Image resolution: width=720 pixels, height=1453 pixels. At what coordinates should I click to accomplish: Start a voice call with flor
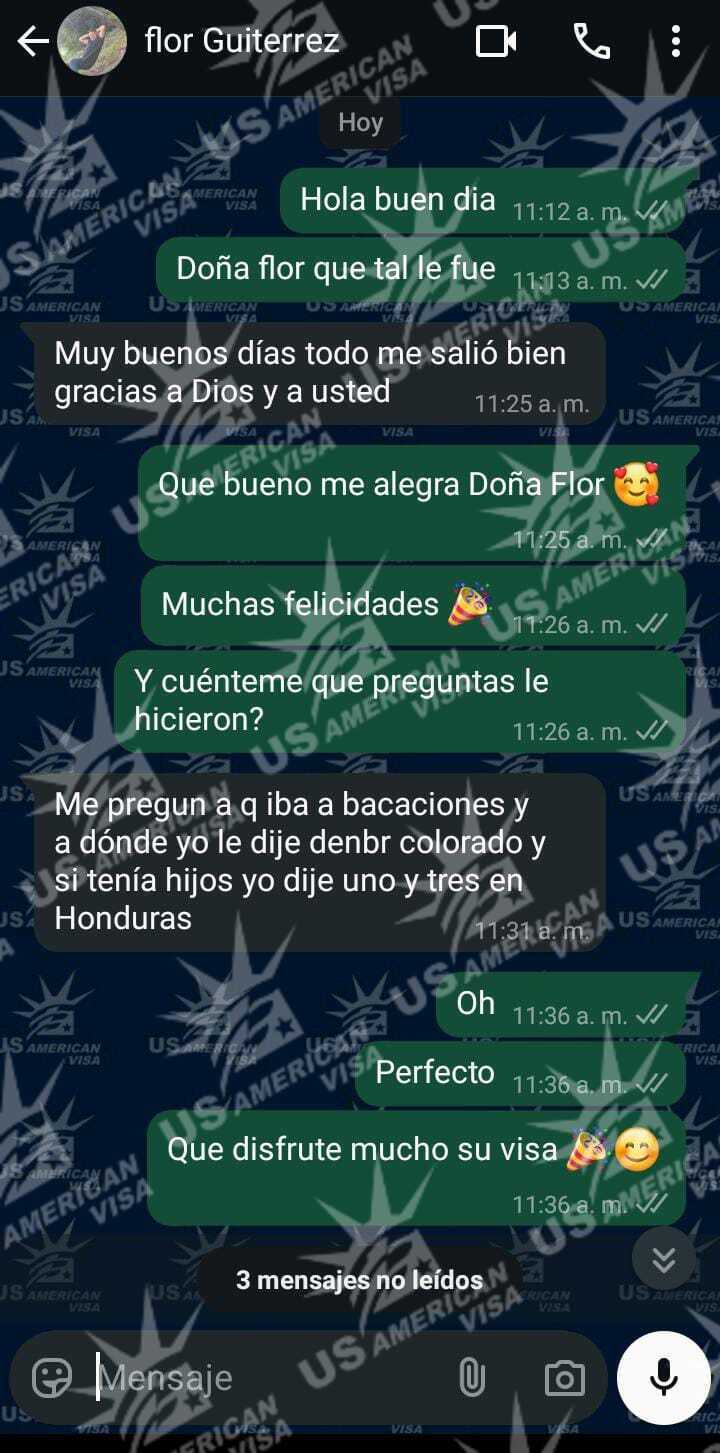pyautogui.click(x=591, y=42)
